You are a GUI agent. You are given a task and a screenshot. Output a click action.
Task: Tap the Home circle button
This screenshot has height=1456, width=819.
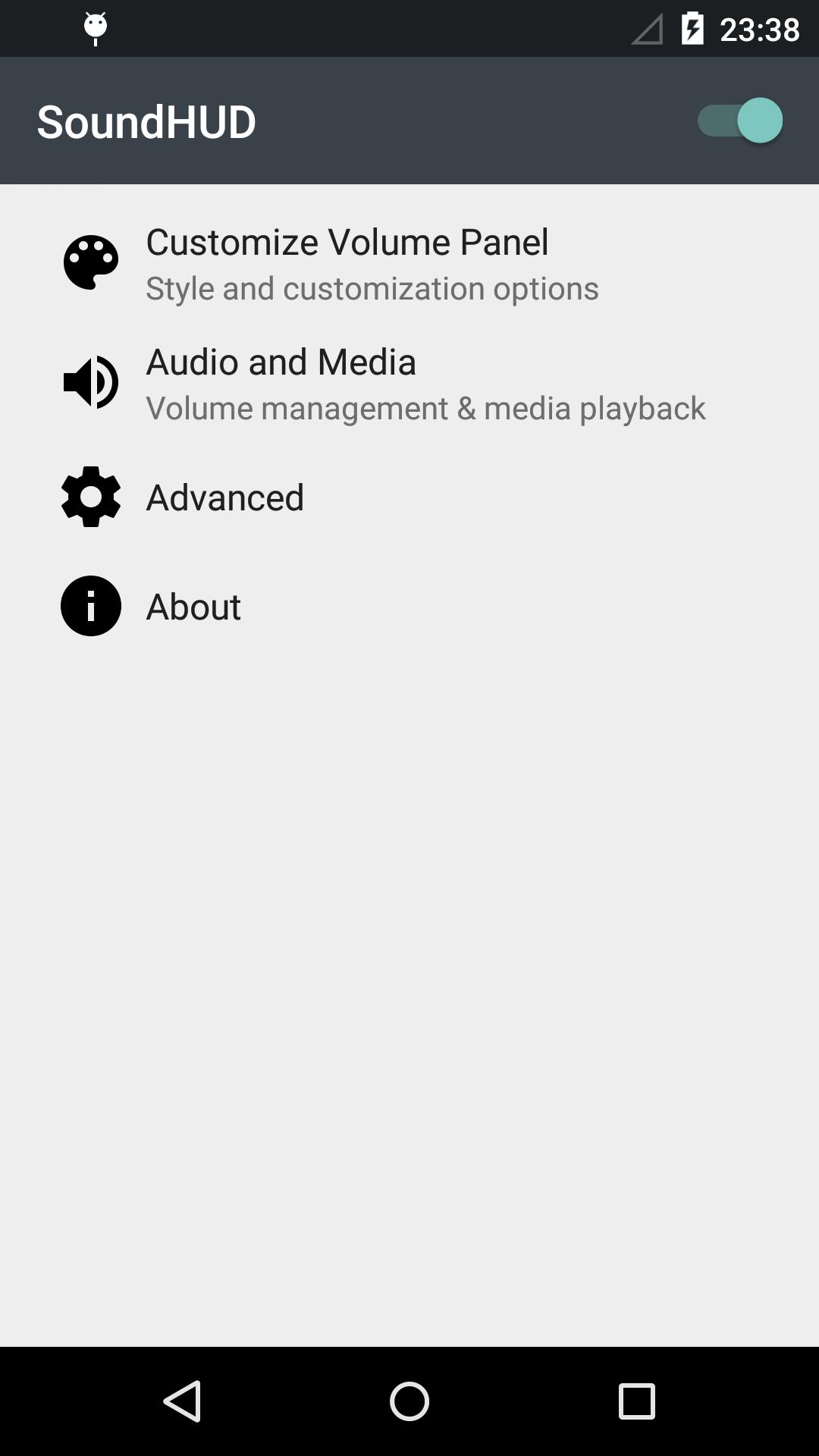click(x=409, y=1401)
